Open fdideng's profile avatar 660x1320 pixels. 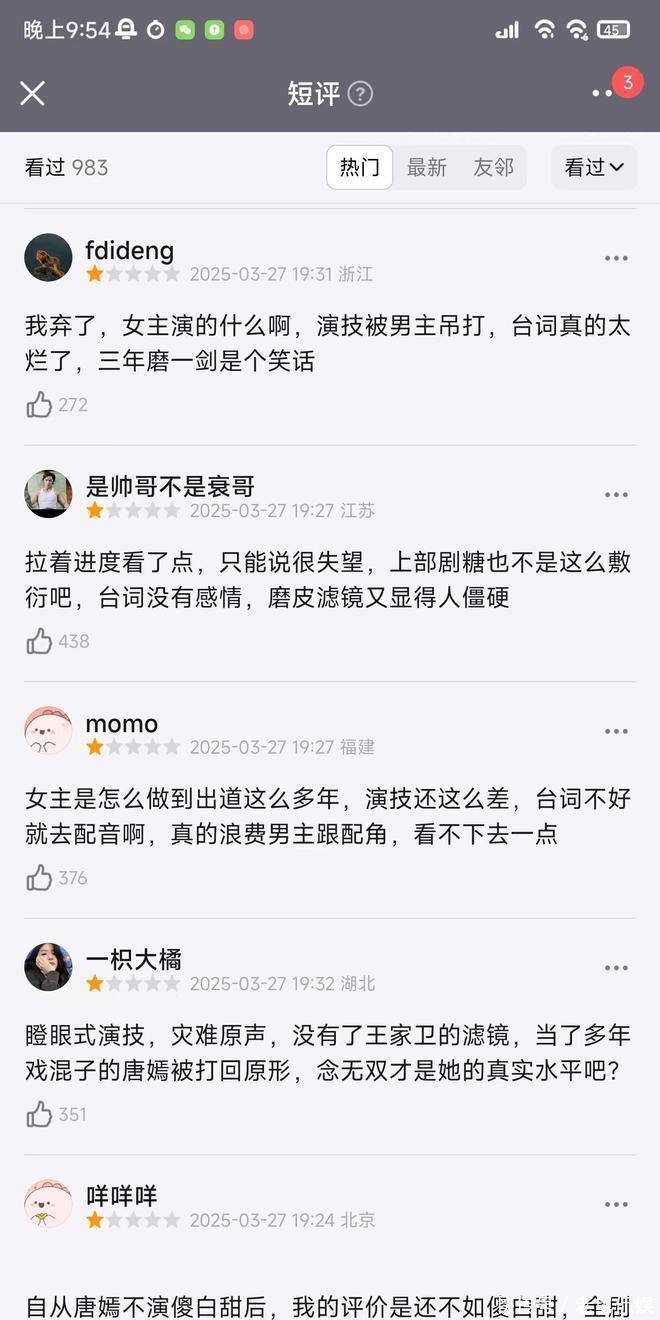pos(48,258)
